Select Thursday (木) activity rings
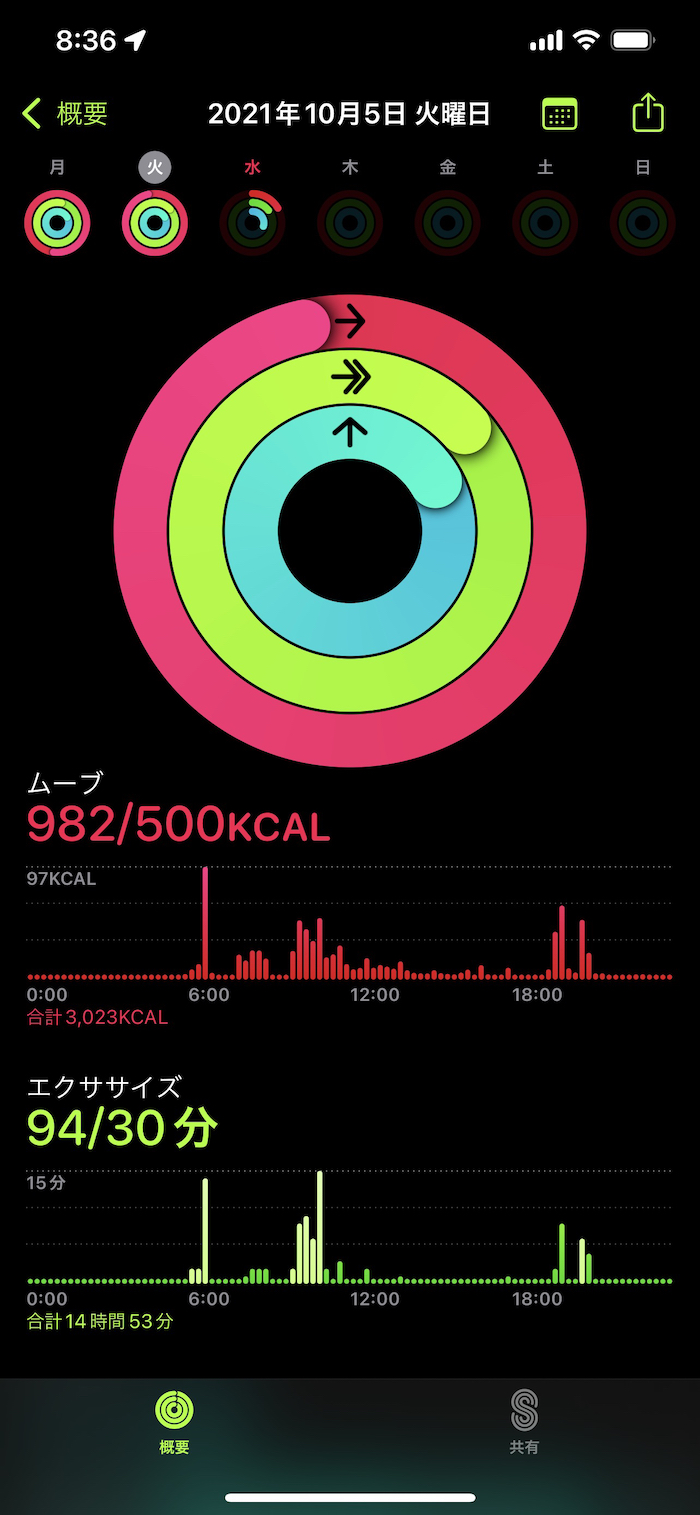 [350, 222]
